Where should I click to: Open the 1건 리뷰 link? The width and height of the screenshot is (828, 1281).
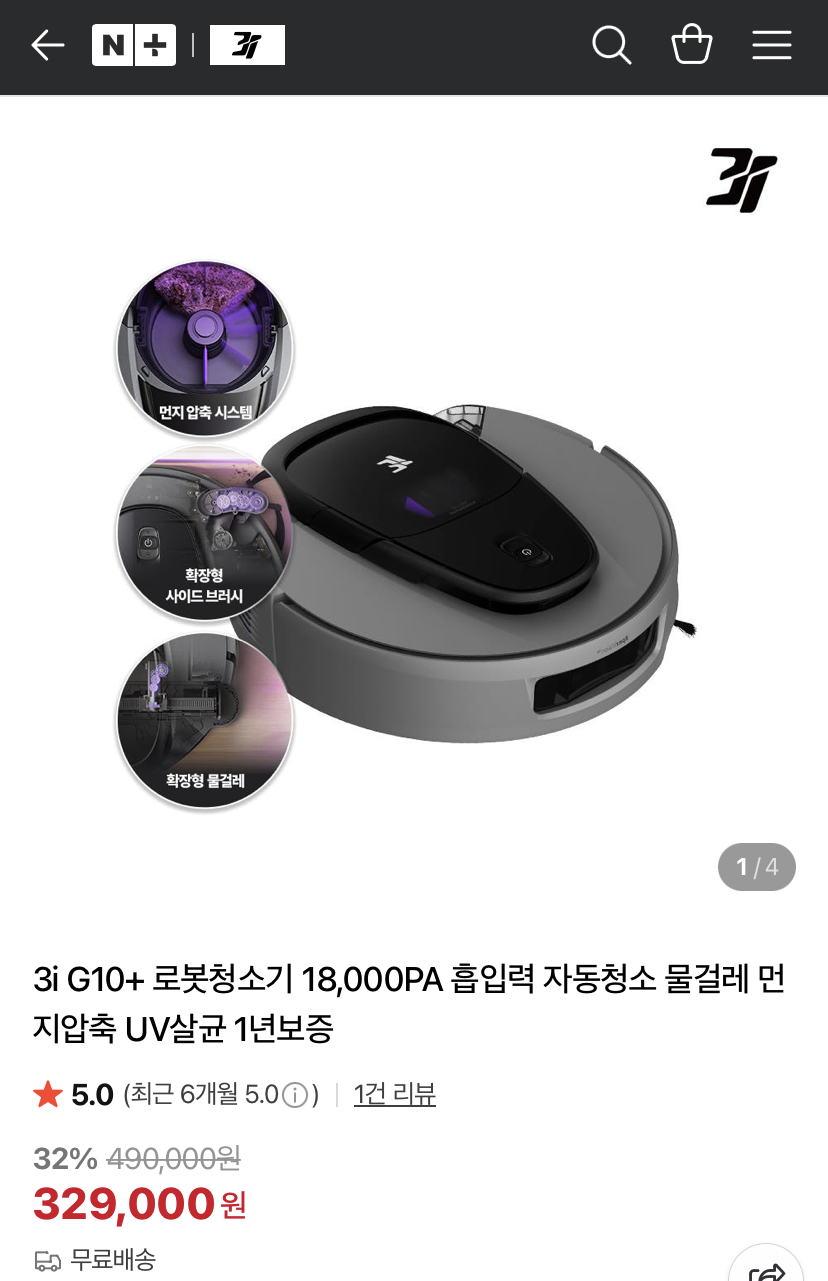395,1095
